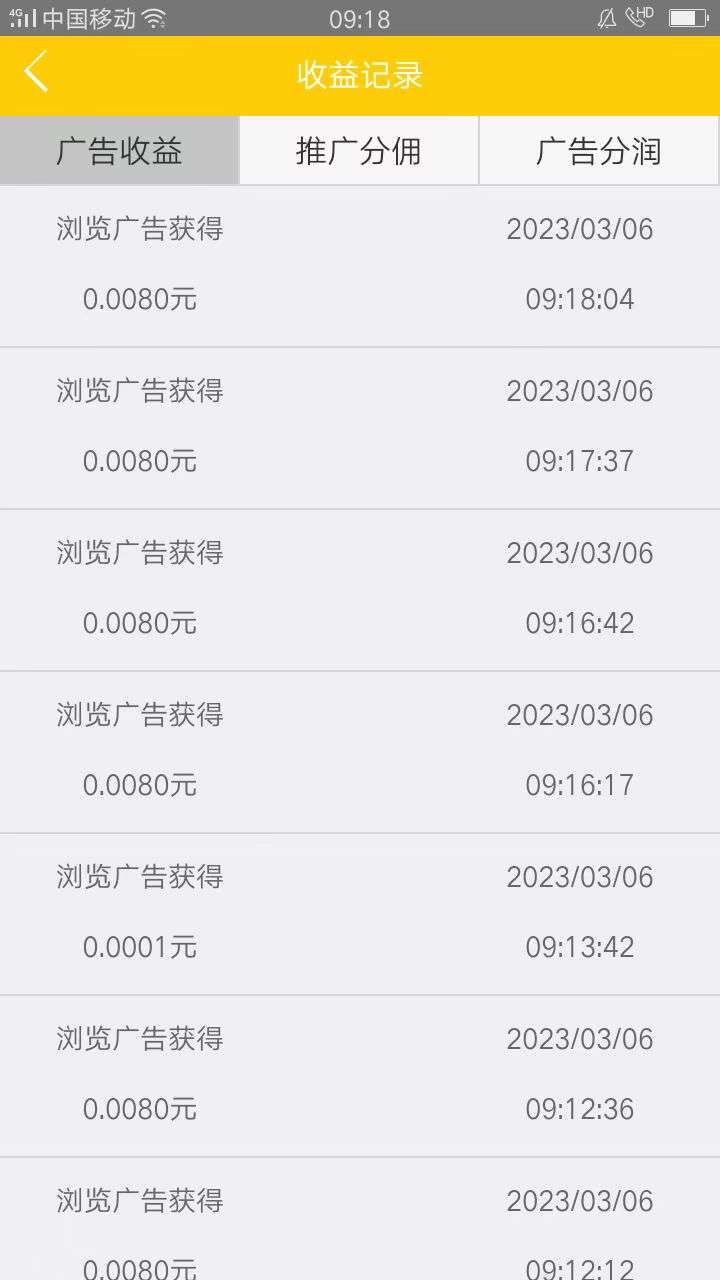Image resolution: width=720 pixels, height=1280 pixels.
Task: Switch to the 推广分佣 tab
Action: click(359, 151)
